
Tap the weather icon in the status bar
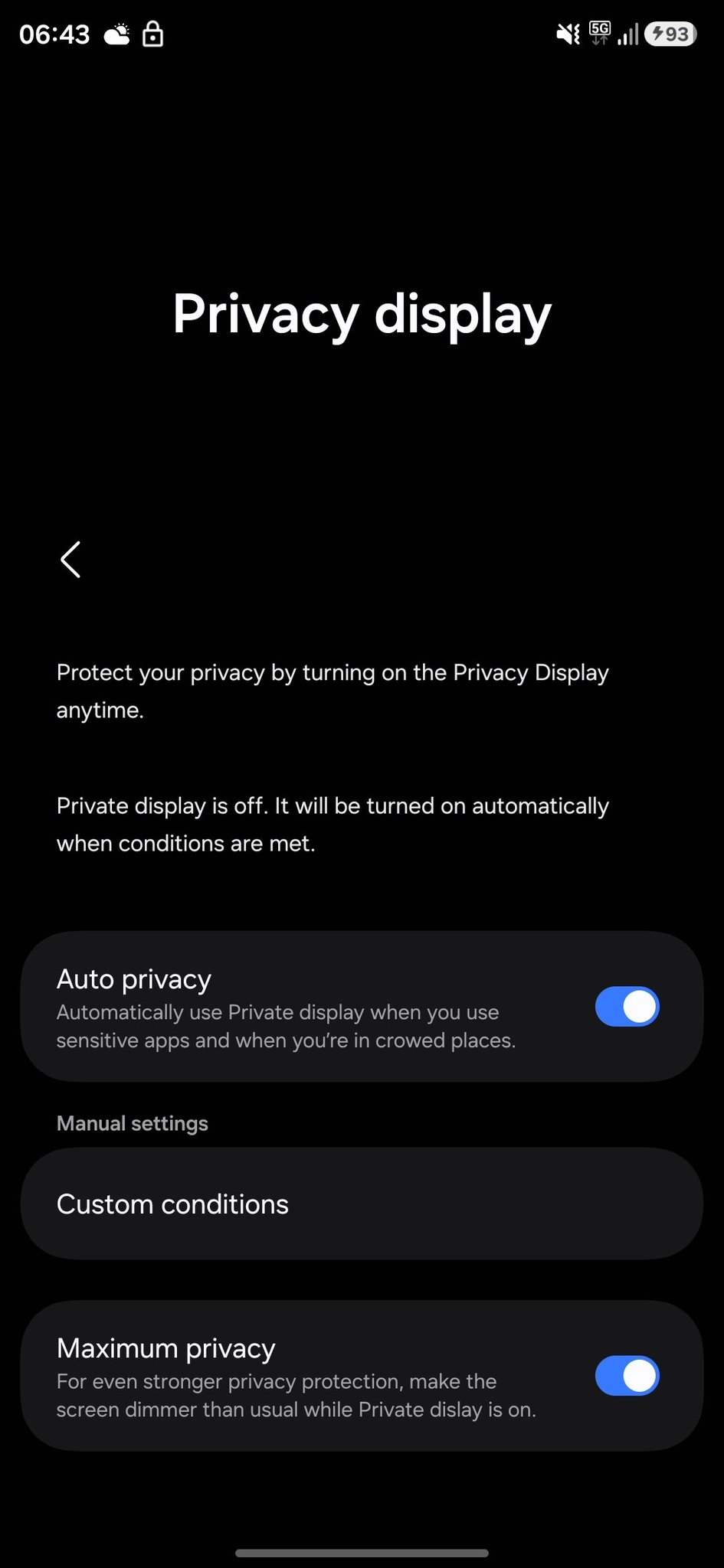[117, 34]
